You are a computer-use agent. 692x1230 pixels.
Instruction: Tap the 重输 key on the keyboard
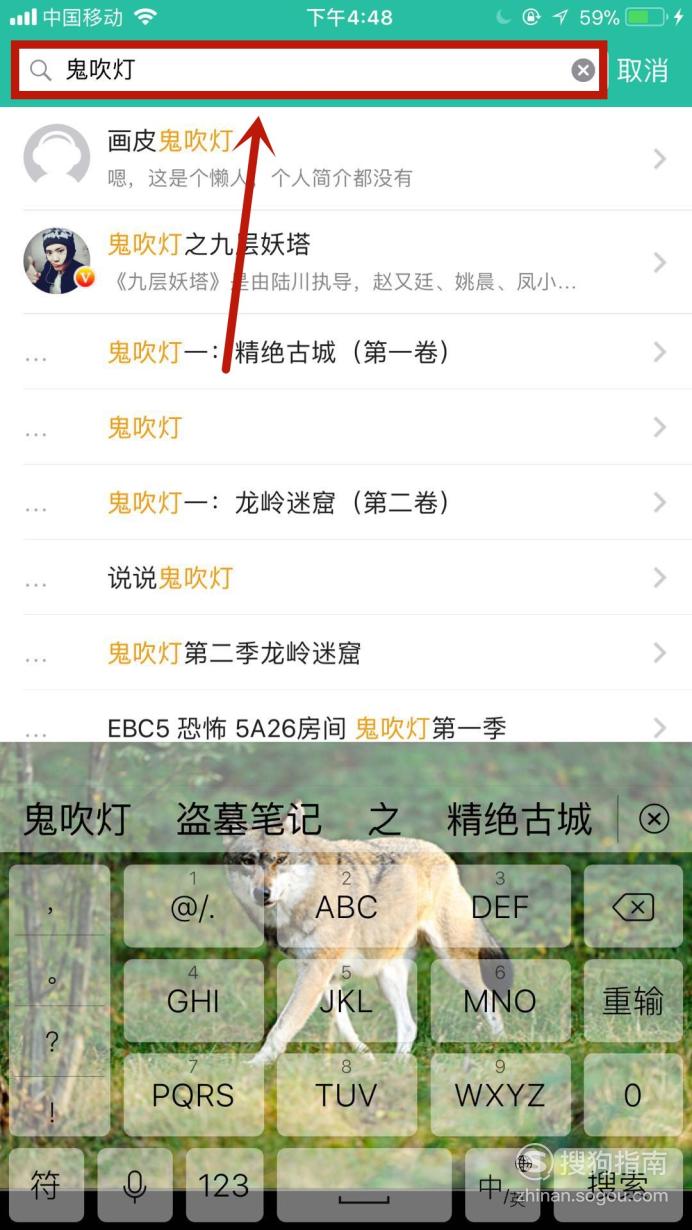point(632,1001)
